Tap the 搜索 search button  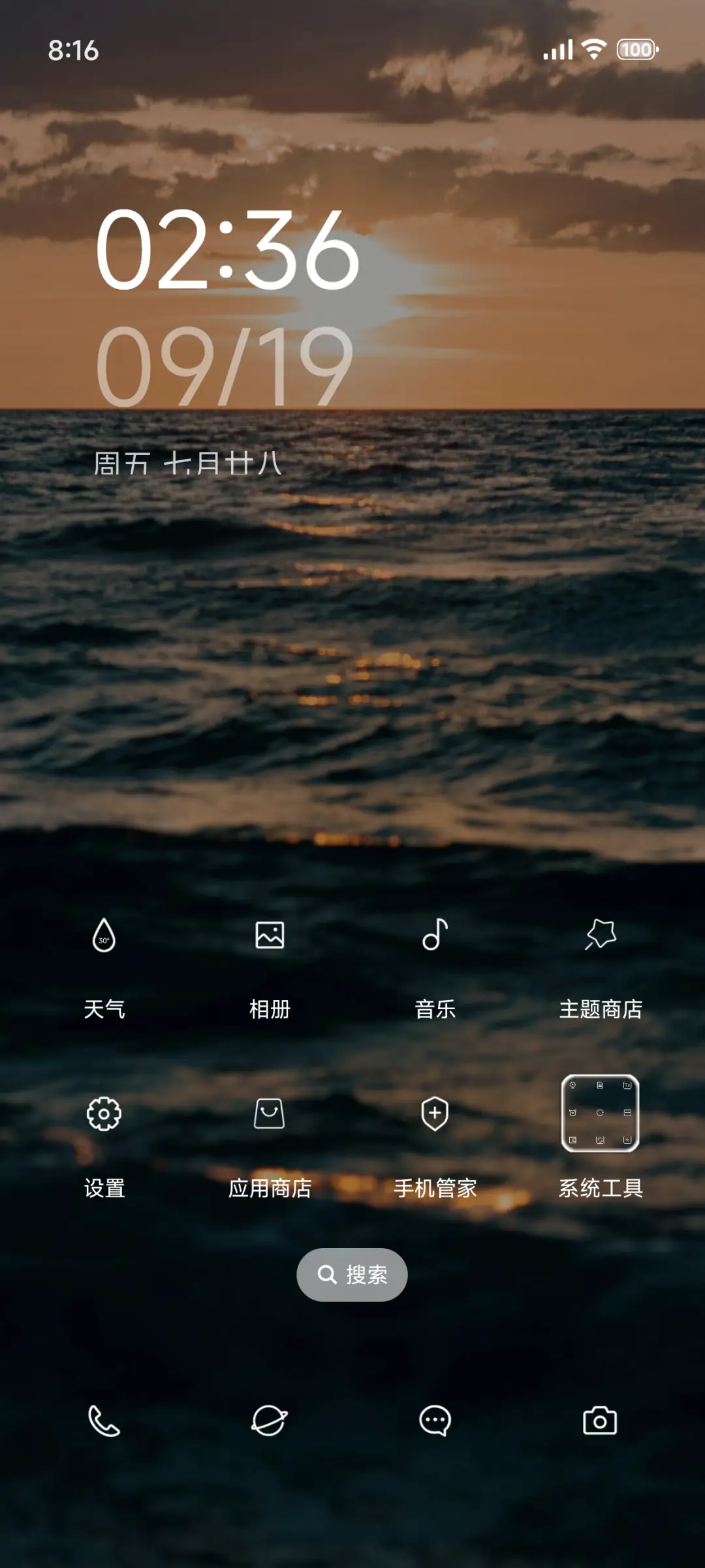352,1274
